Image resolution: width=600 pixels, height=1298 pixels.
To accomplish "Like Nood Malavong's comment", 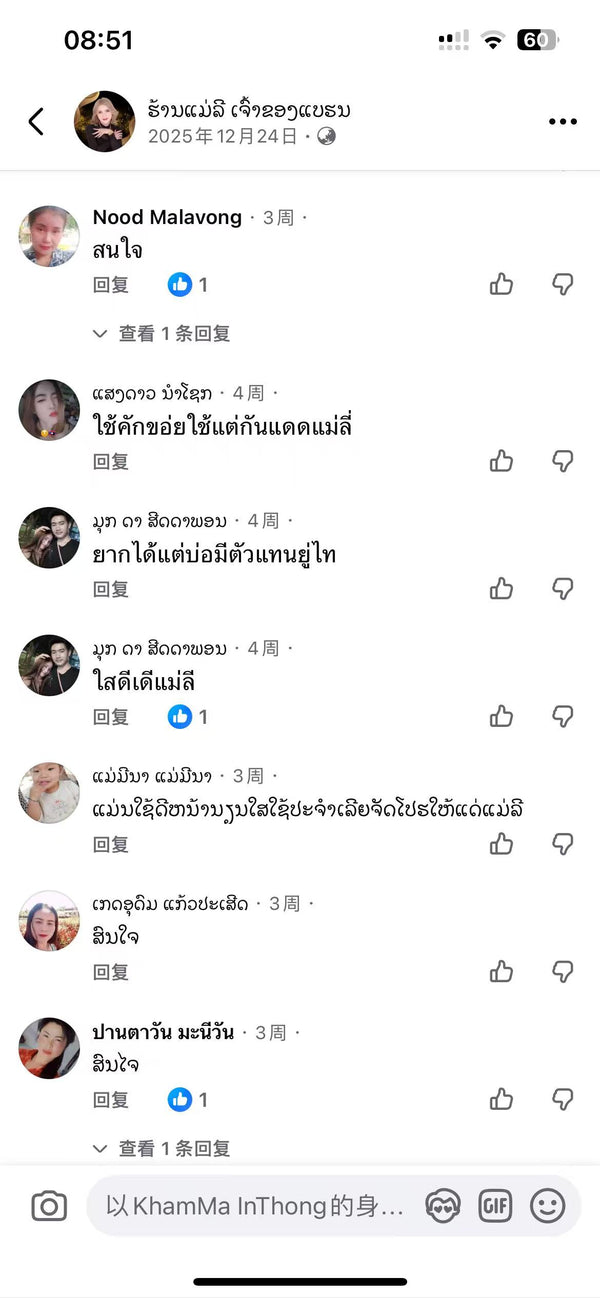I will (x=501, y=285).
